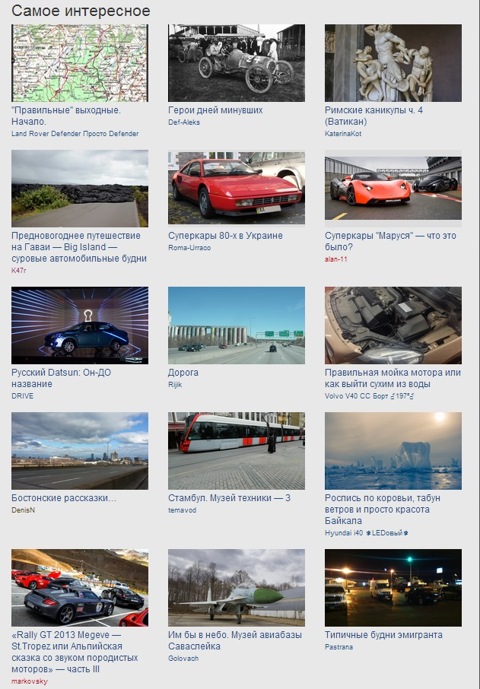This screenshot has width=480, height=689.
Task: Open the Савaслейка airbase jet thumbnail
Action: pyautogui.click(x=236, y=587)
